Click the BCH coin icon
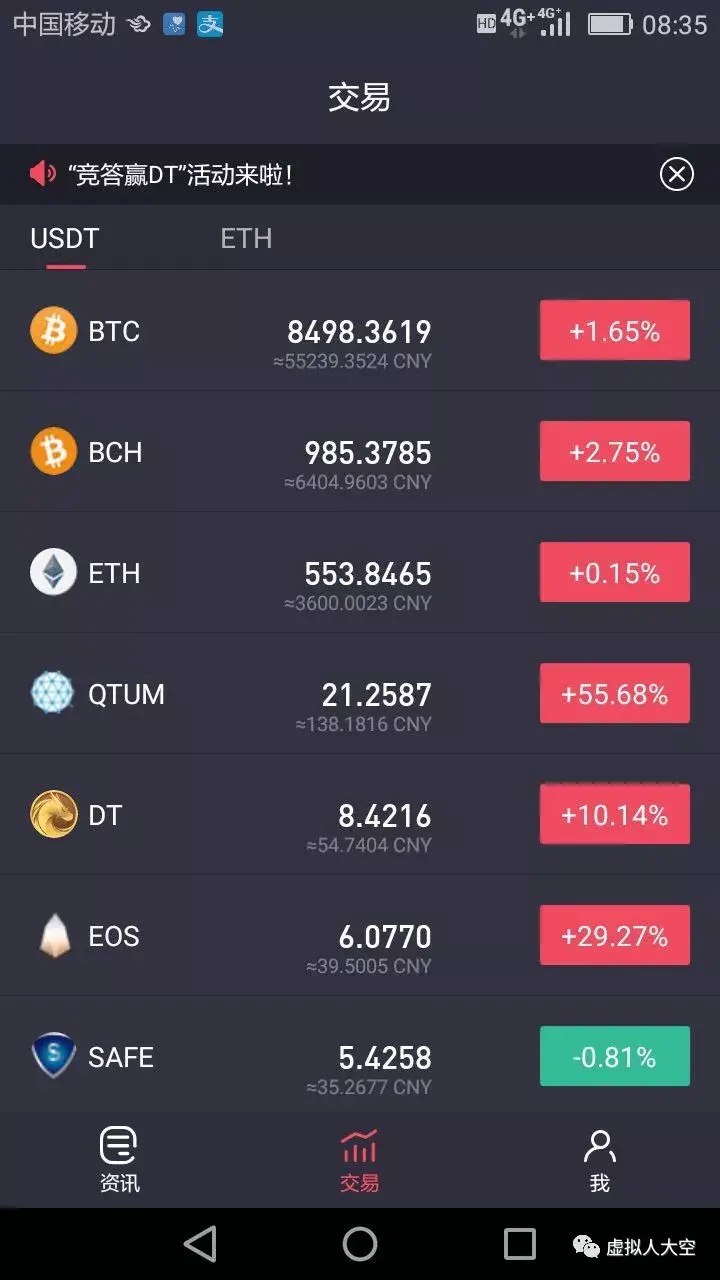 (x=55, y=452)
